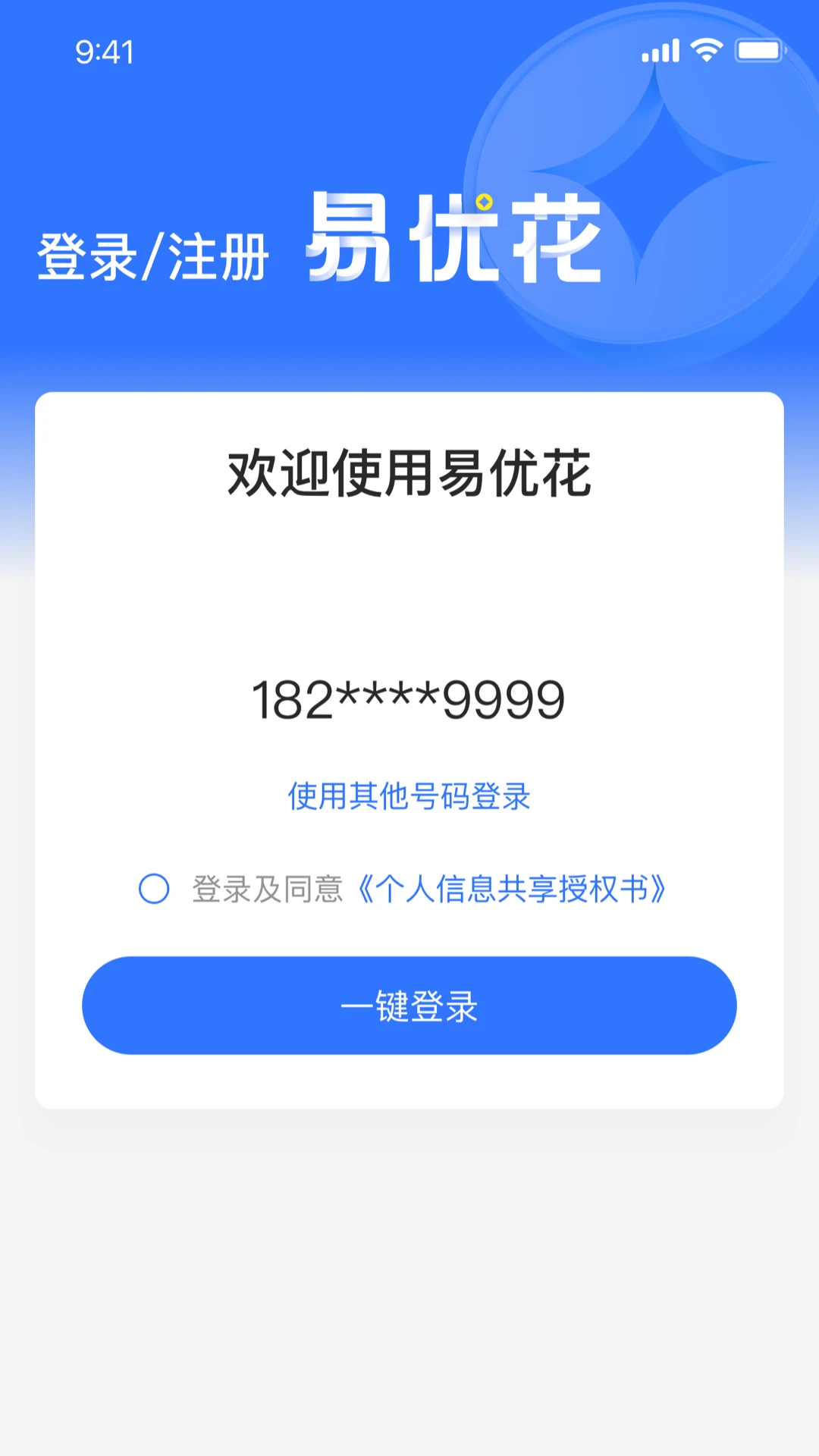Click the cellular signal bars icon
819x1456 pixels.
(x=660, y=51)
